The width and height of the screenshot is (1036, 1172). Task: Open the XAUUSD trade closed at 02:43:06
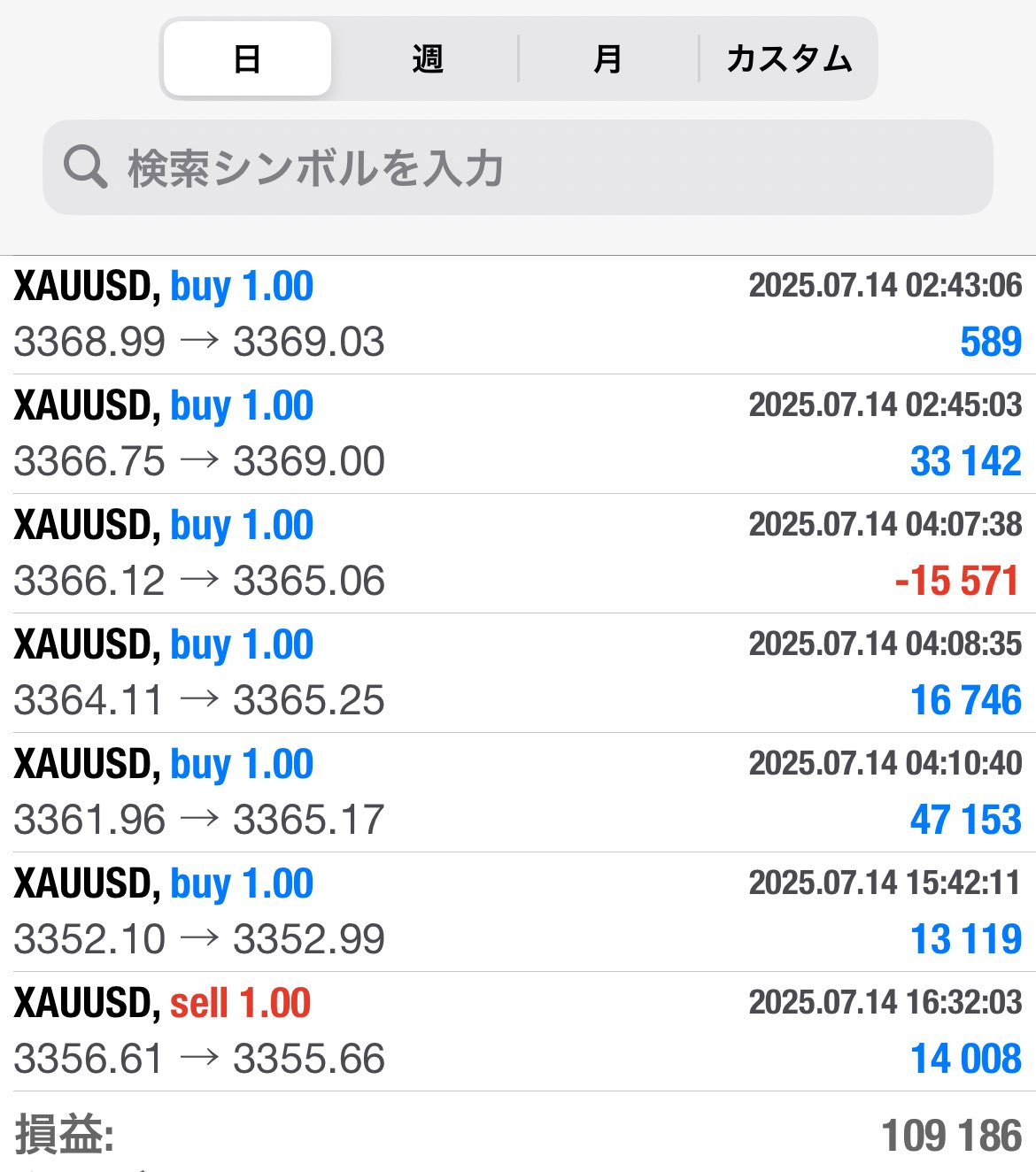coord(518,315)
